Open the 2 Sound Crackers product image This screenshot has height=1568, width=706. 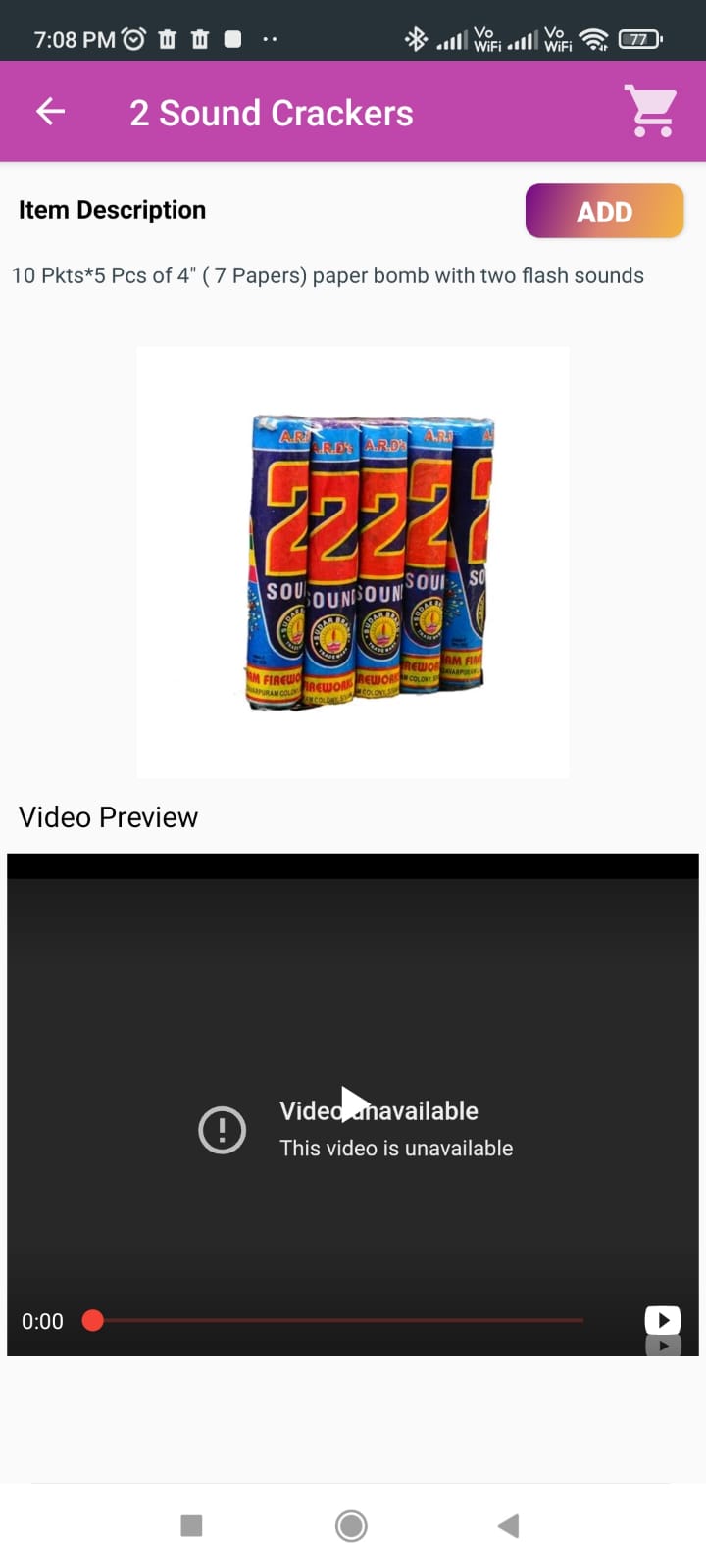coord(353,562)
